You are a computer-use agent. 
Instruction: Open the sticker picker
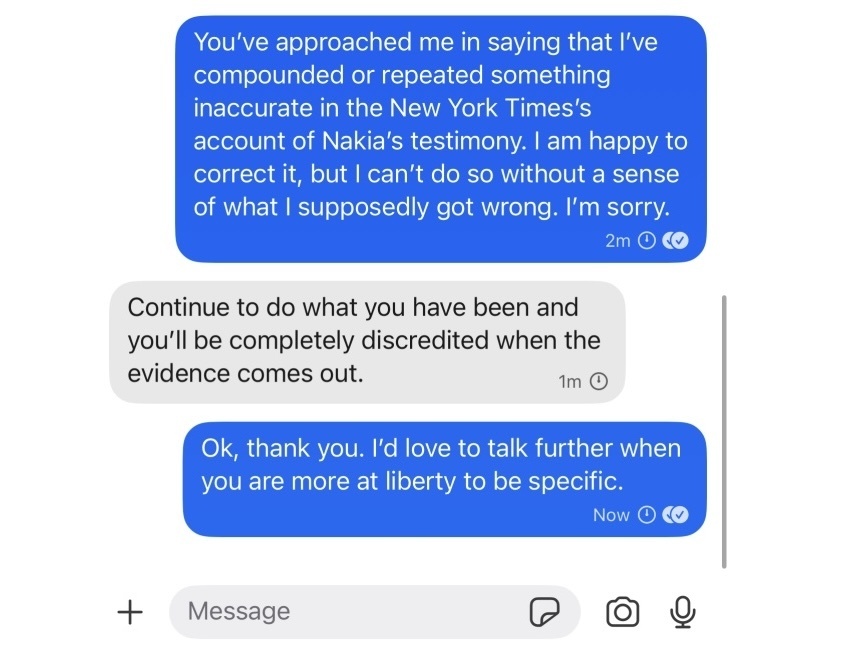click(x=544, y=612)
